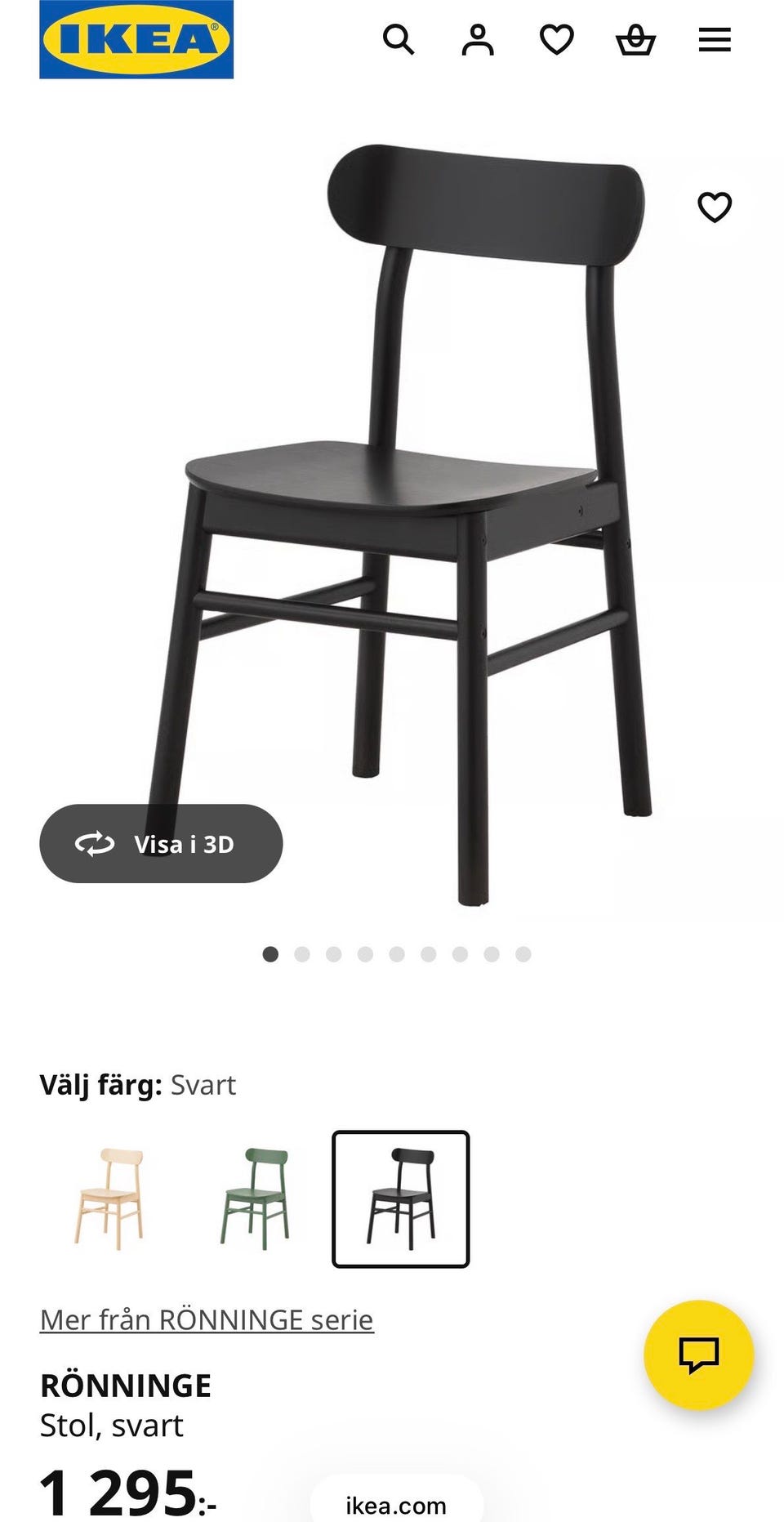The width and height of the screenshot is (784, 1522).
Task: Open the hamburger navigation menu
Action: (714, 39)
